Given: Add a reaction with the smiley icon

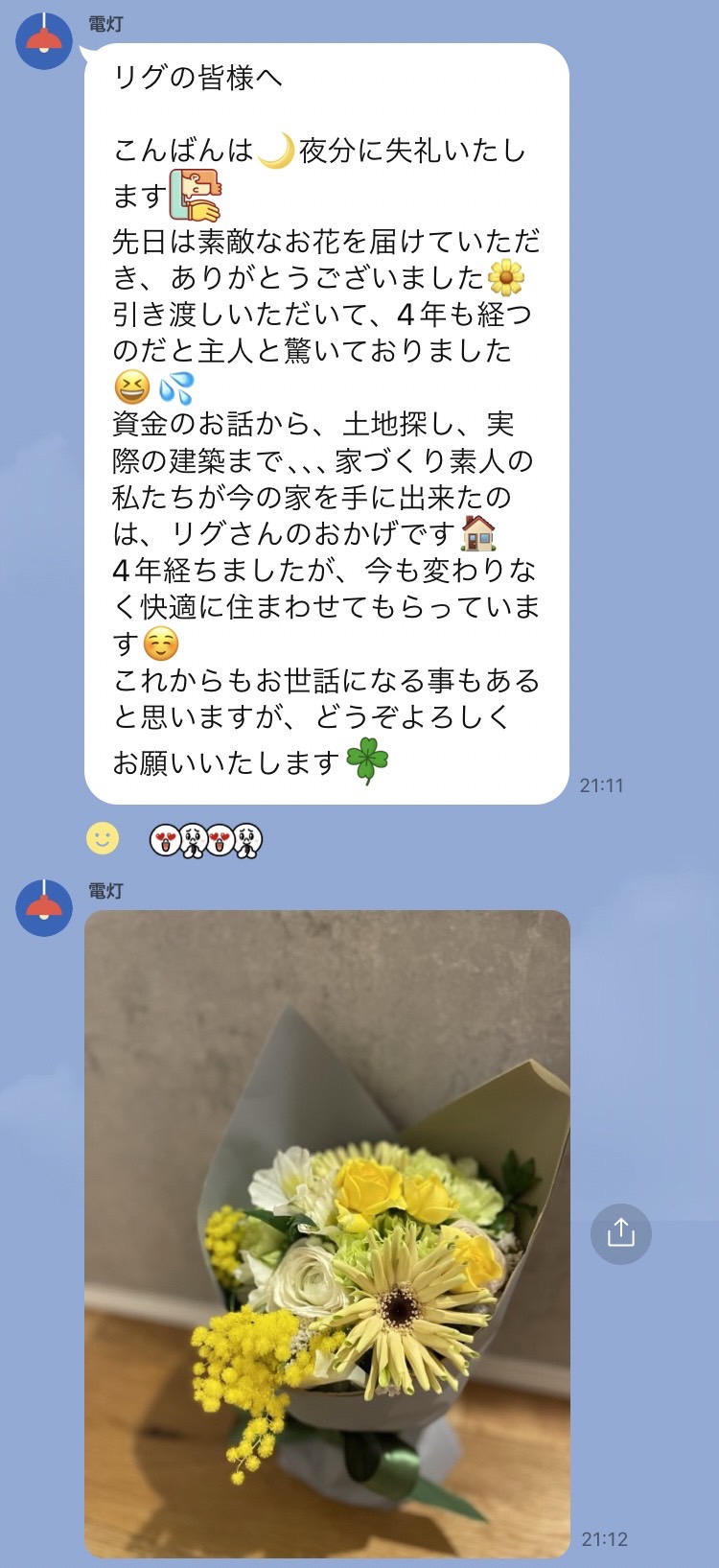Looking at the screenshot, I should [103, 839].
